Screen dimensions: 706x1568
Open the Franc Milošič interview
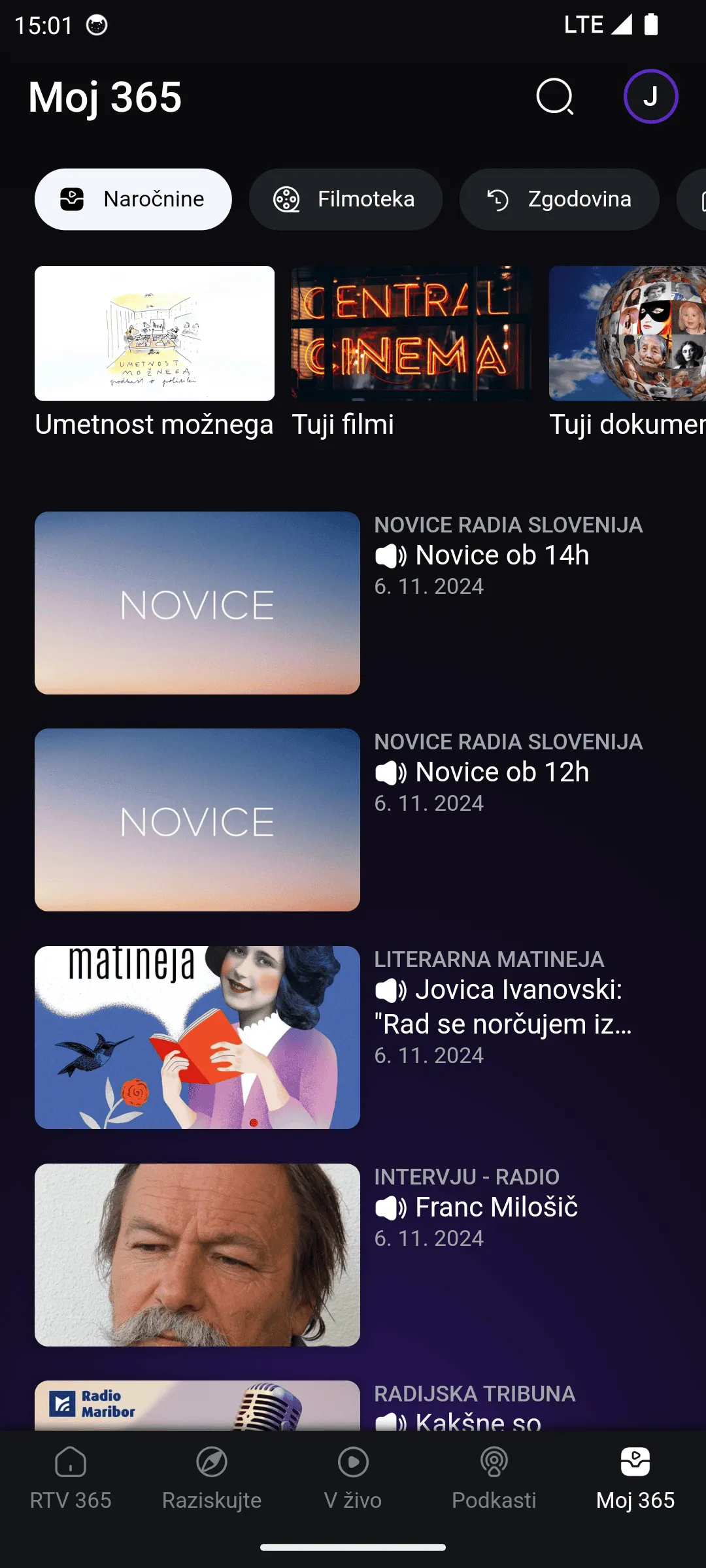197,1254
